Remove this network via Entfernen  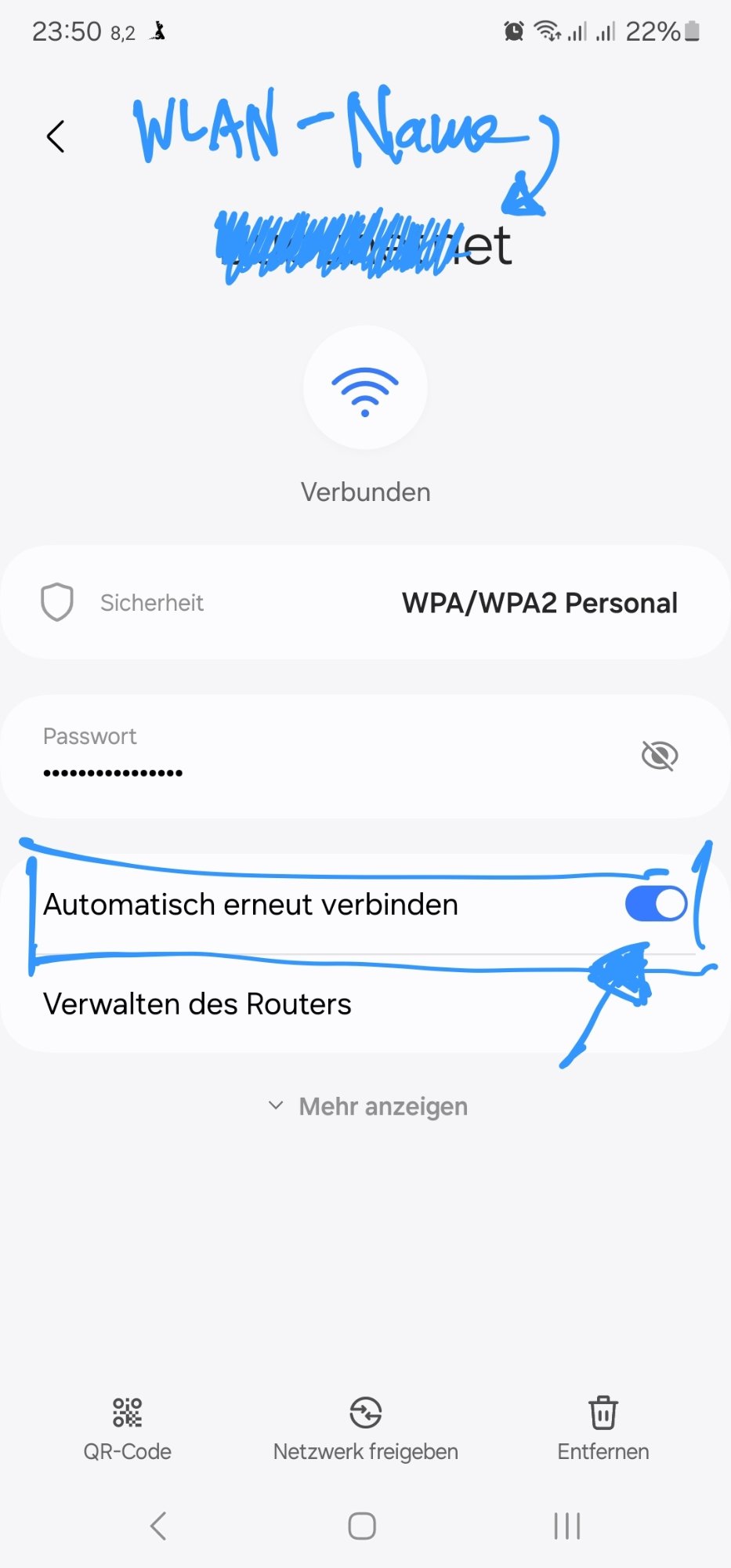pyautogui.click(x=603, y=1429)
